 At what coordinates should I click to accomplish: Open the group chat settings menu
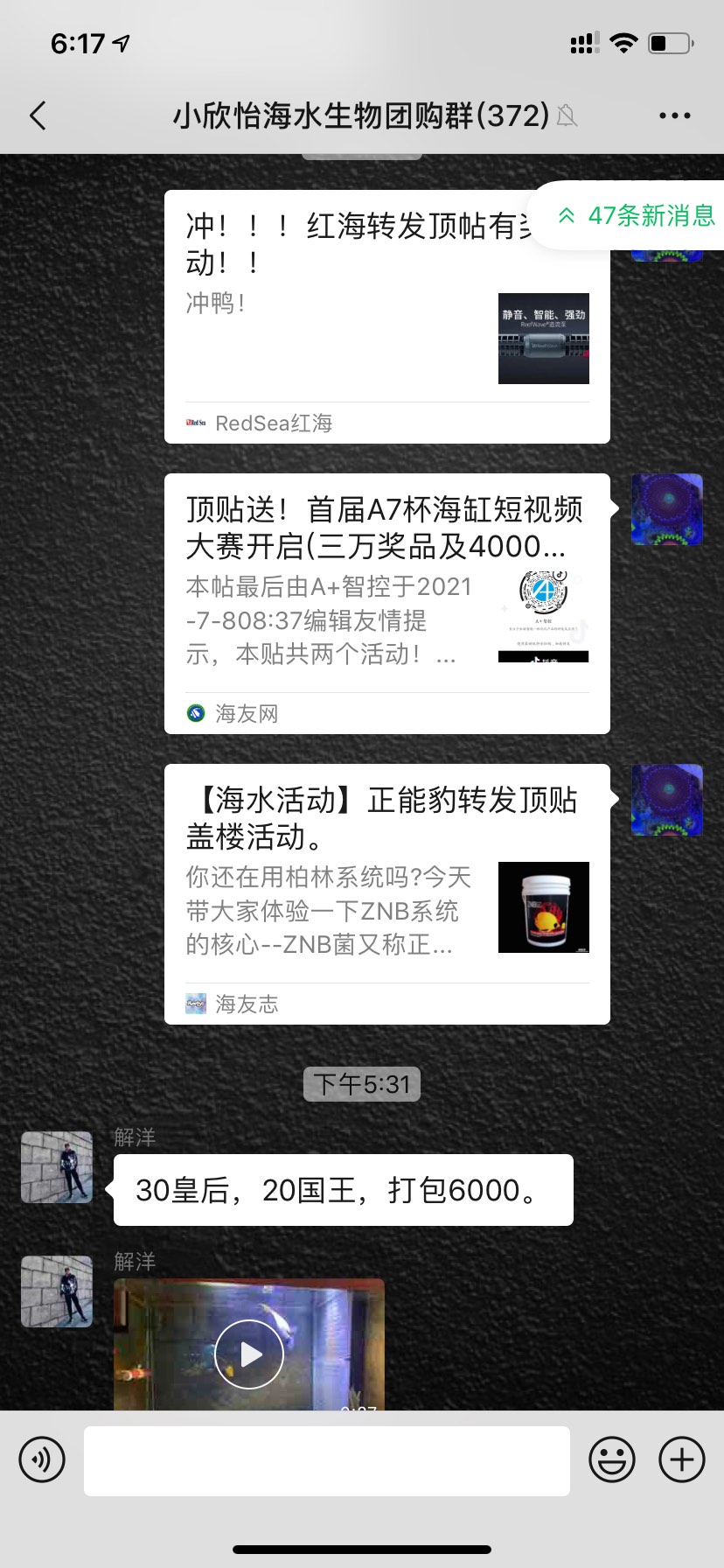674,115
